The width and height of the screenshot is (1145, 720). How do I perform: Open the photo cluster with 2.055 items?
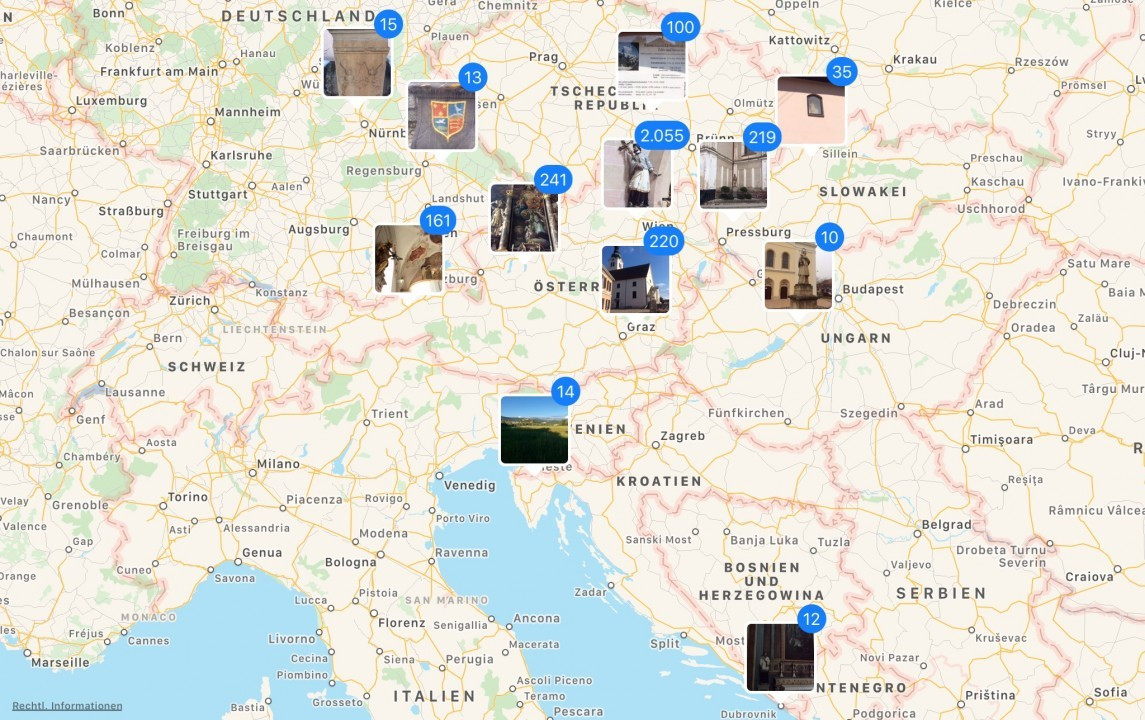[x=637, y=174]
